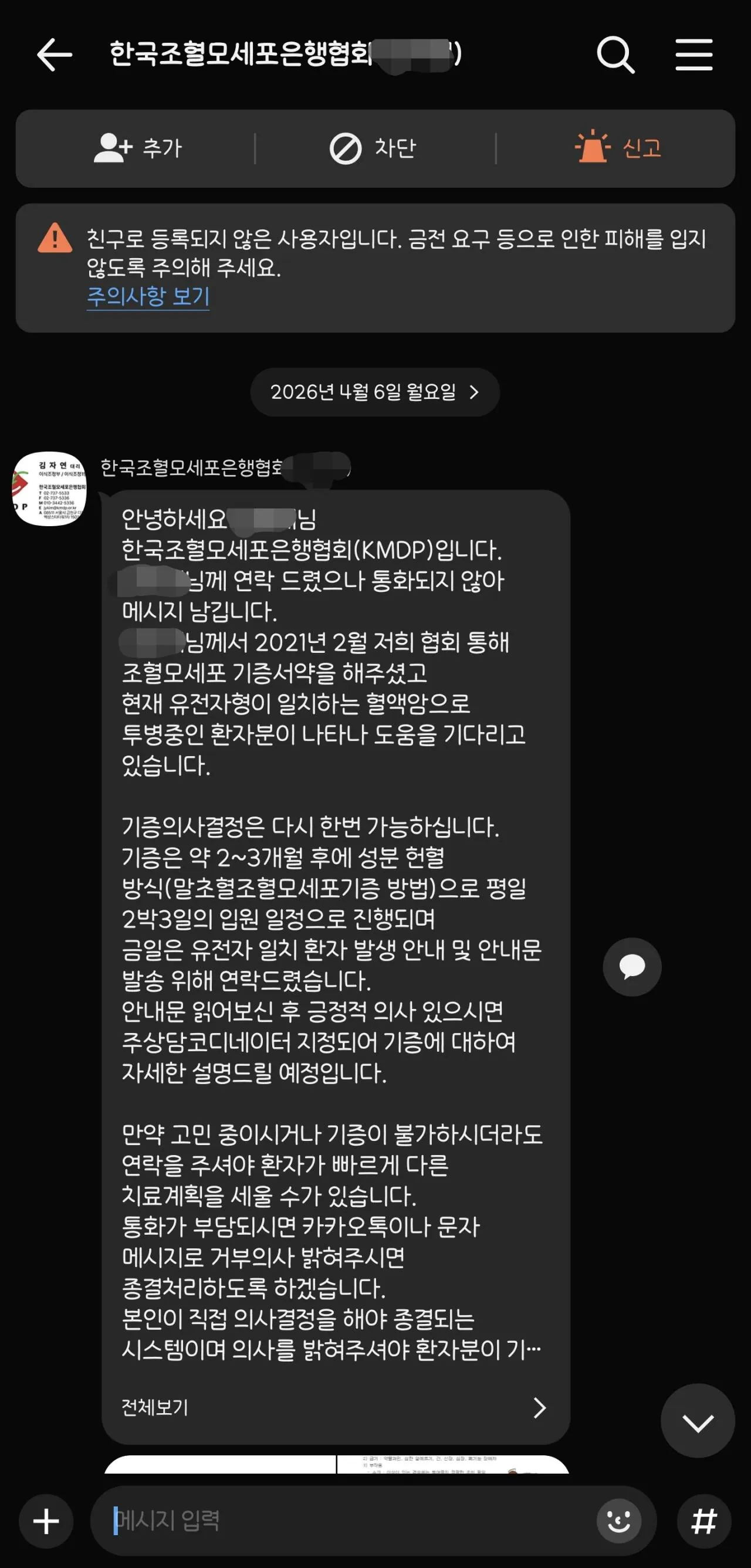Reply via the speech bubble icon
Viewport: 751px width, 1568px height.
coord(632,967)
